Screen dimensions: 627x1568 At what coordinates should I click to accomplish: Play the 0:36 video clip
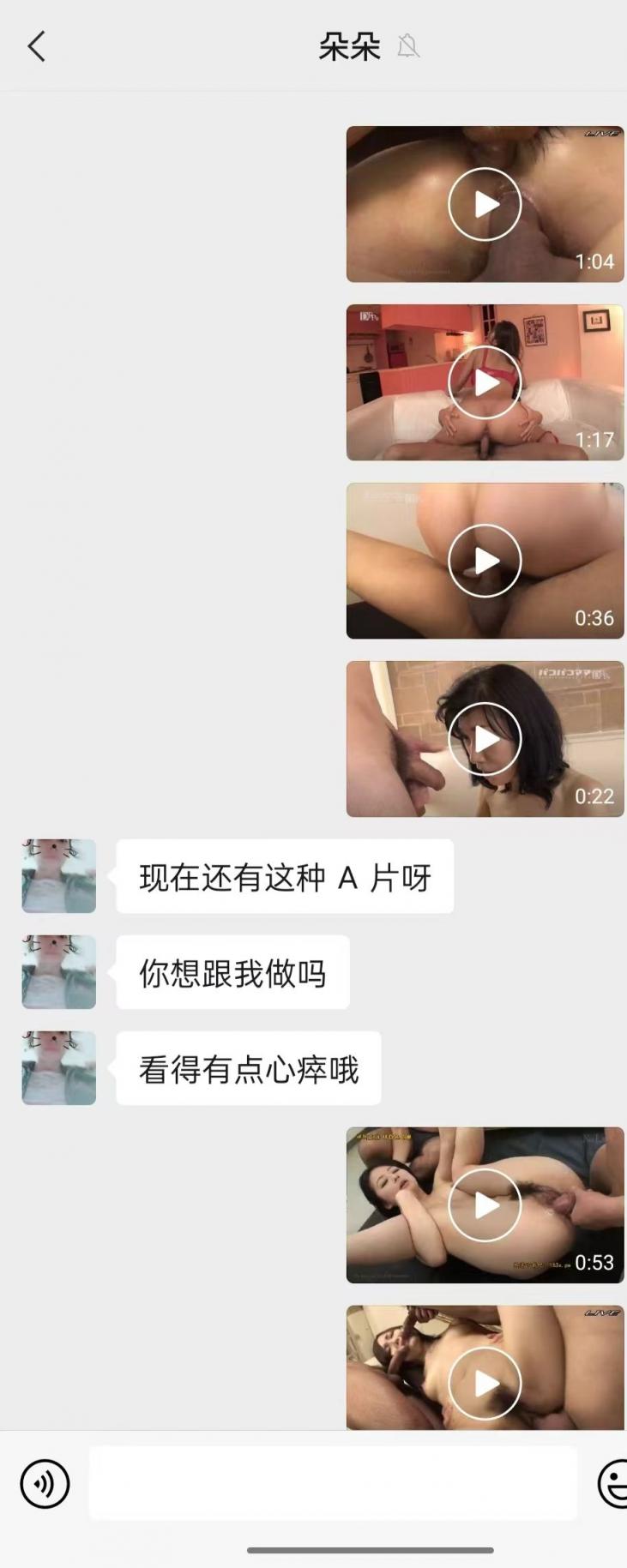[485, 561]
